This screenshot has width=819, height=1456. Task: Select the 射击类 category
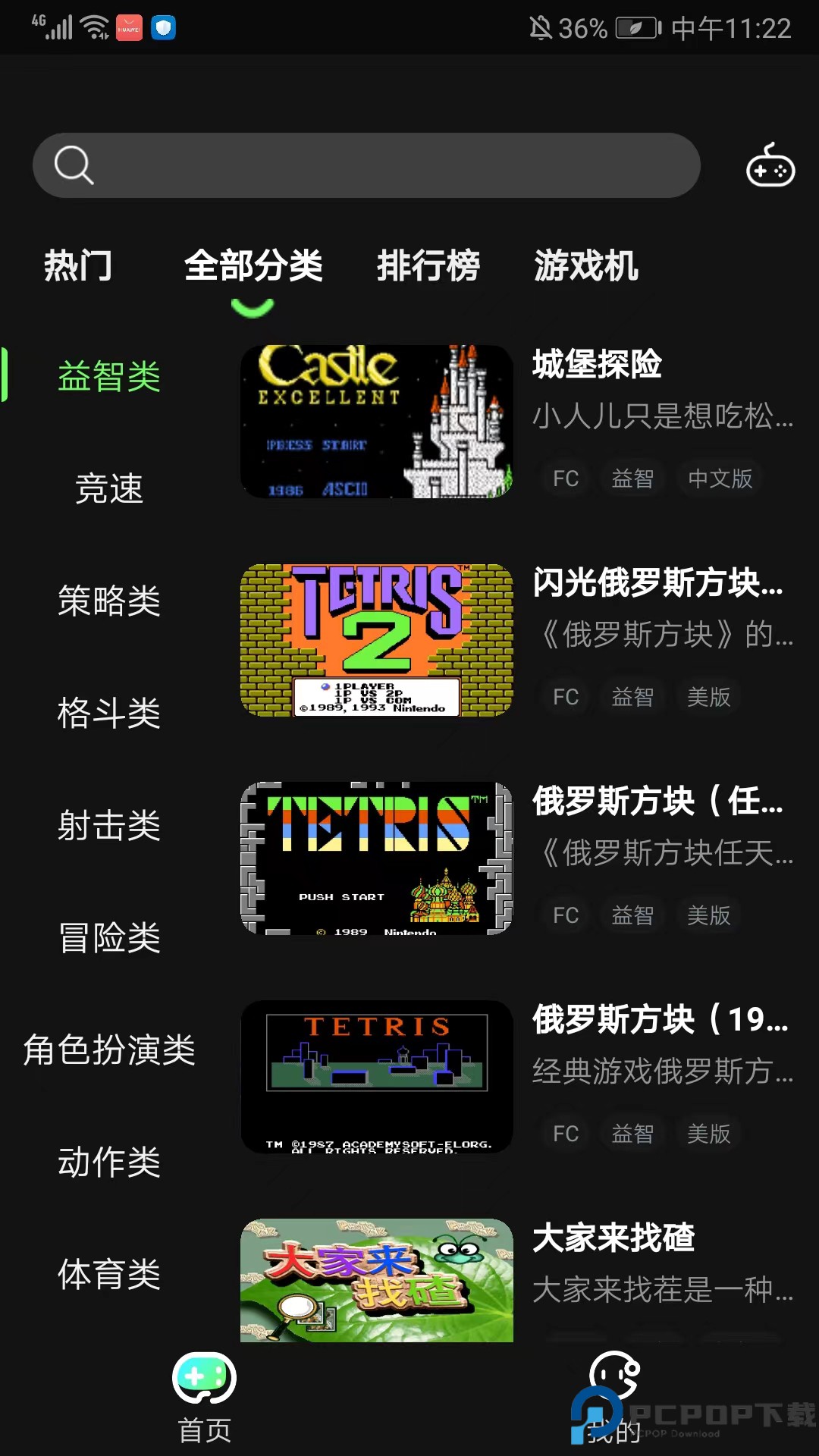[x=109, y=825]
